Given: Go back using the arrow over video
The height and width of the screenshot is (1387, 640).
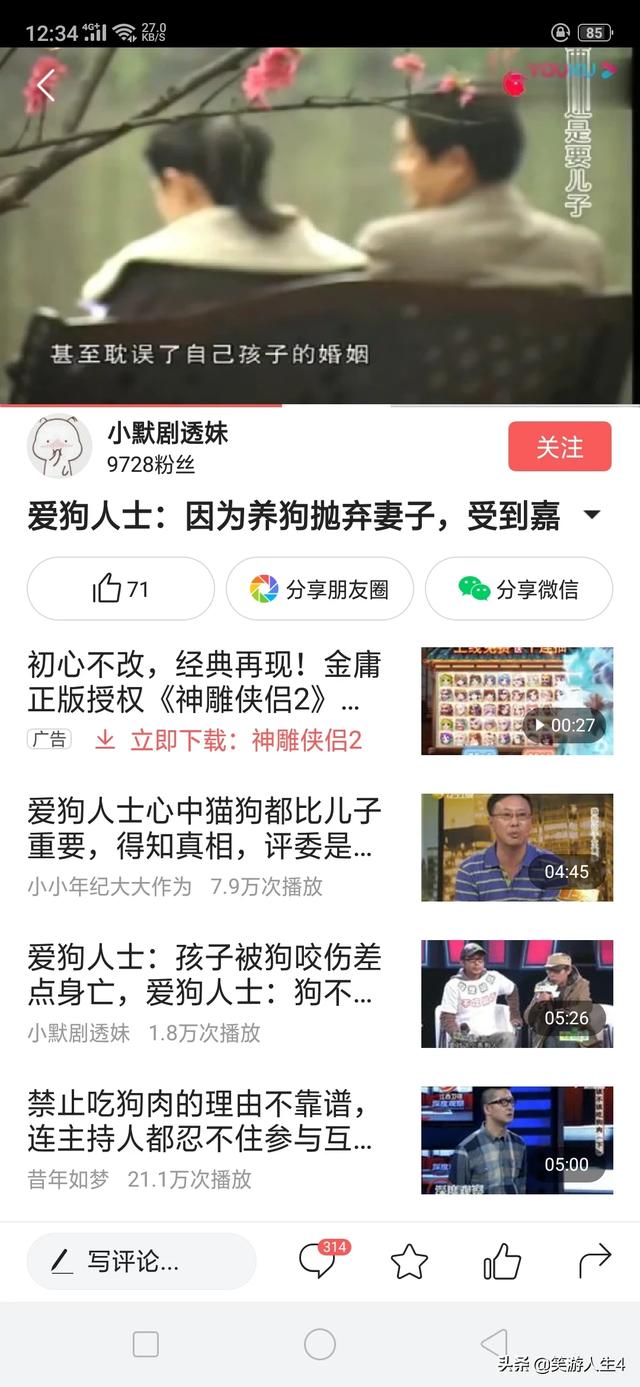Looking at the screenshot, I should [45, 86].
